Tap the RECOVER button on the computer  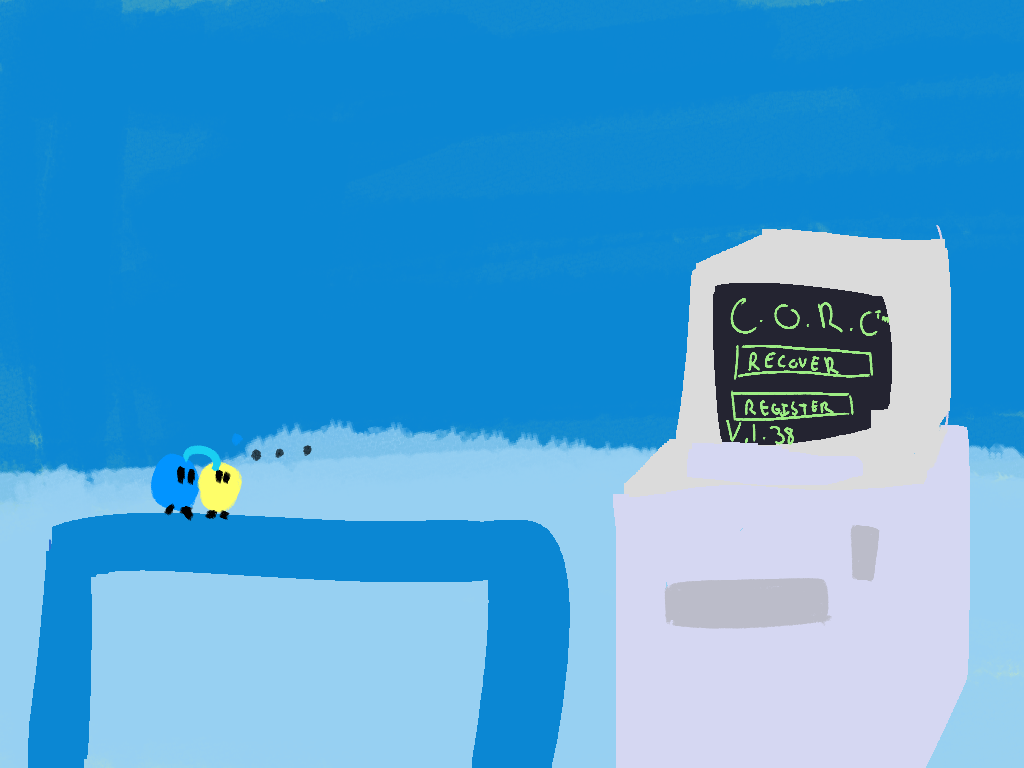803,363
